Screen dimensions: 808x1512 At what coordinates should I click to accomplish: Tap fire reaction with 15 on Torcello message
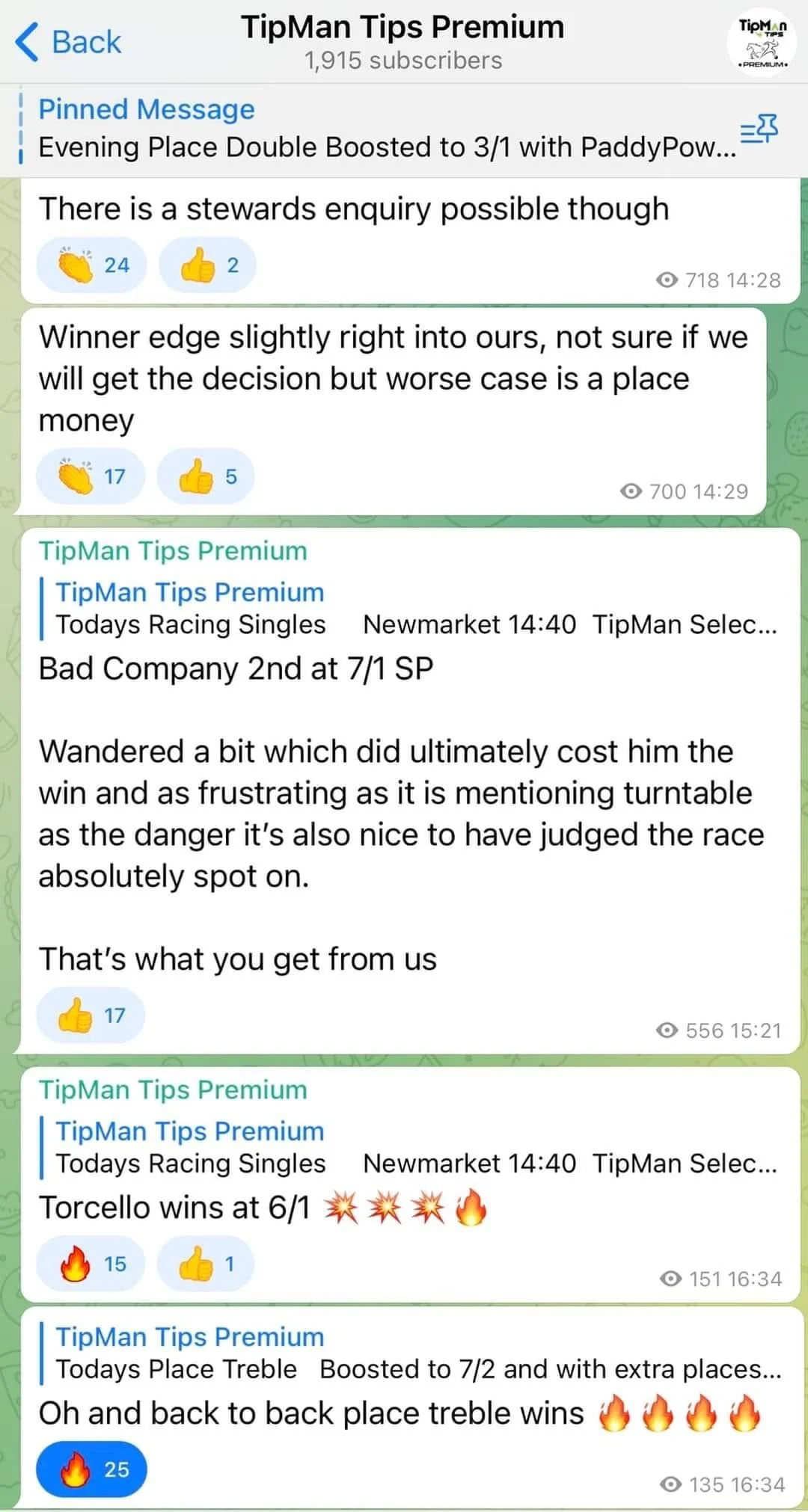point(91,1264)
